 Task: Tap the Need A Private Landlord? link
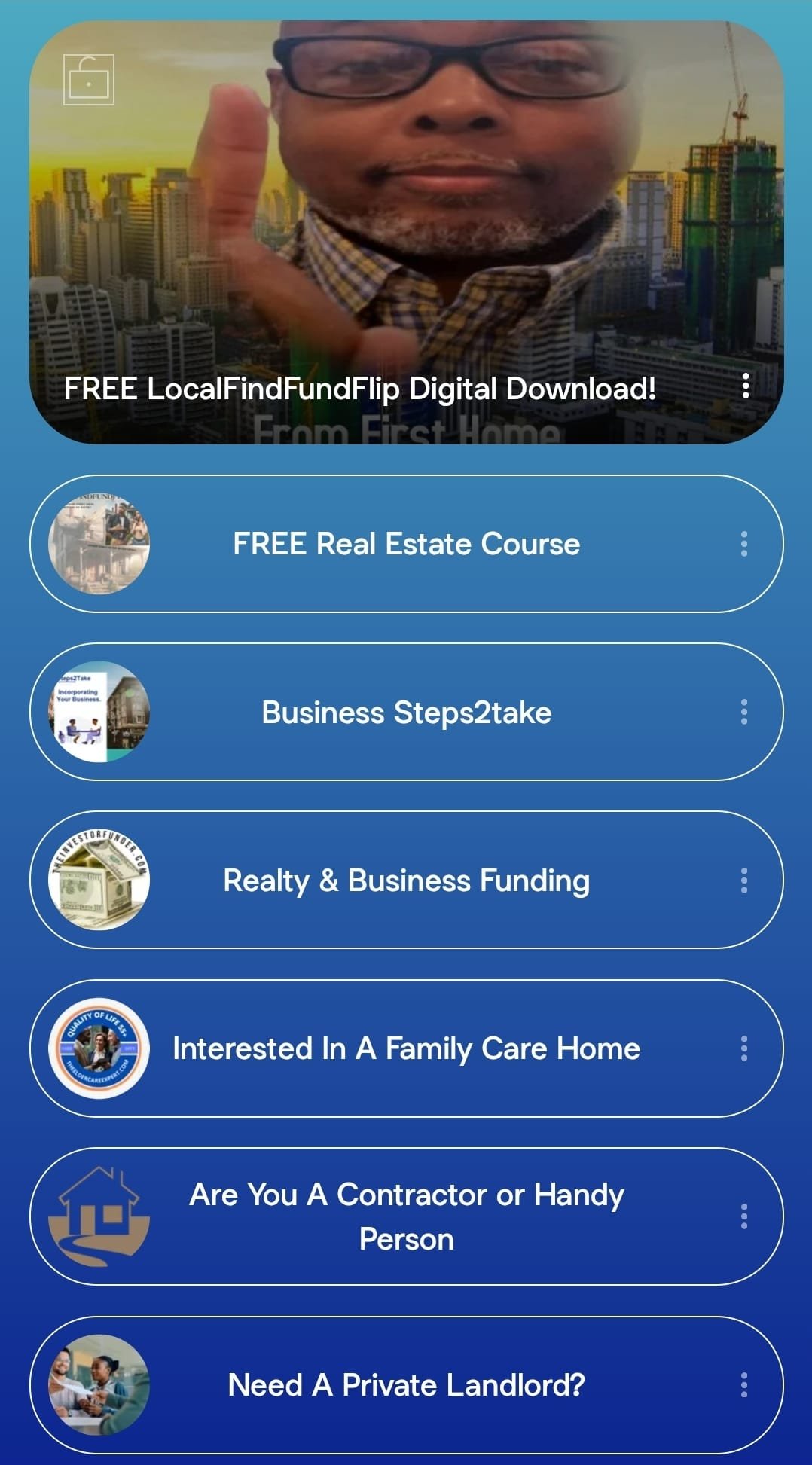pyautogui.click(x=407, y=1385)
